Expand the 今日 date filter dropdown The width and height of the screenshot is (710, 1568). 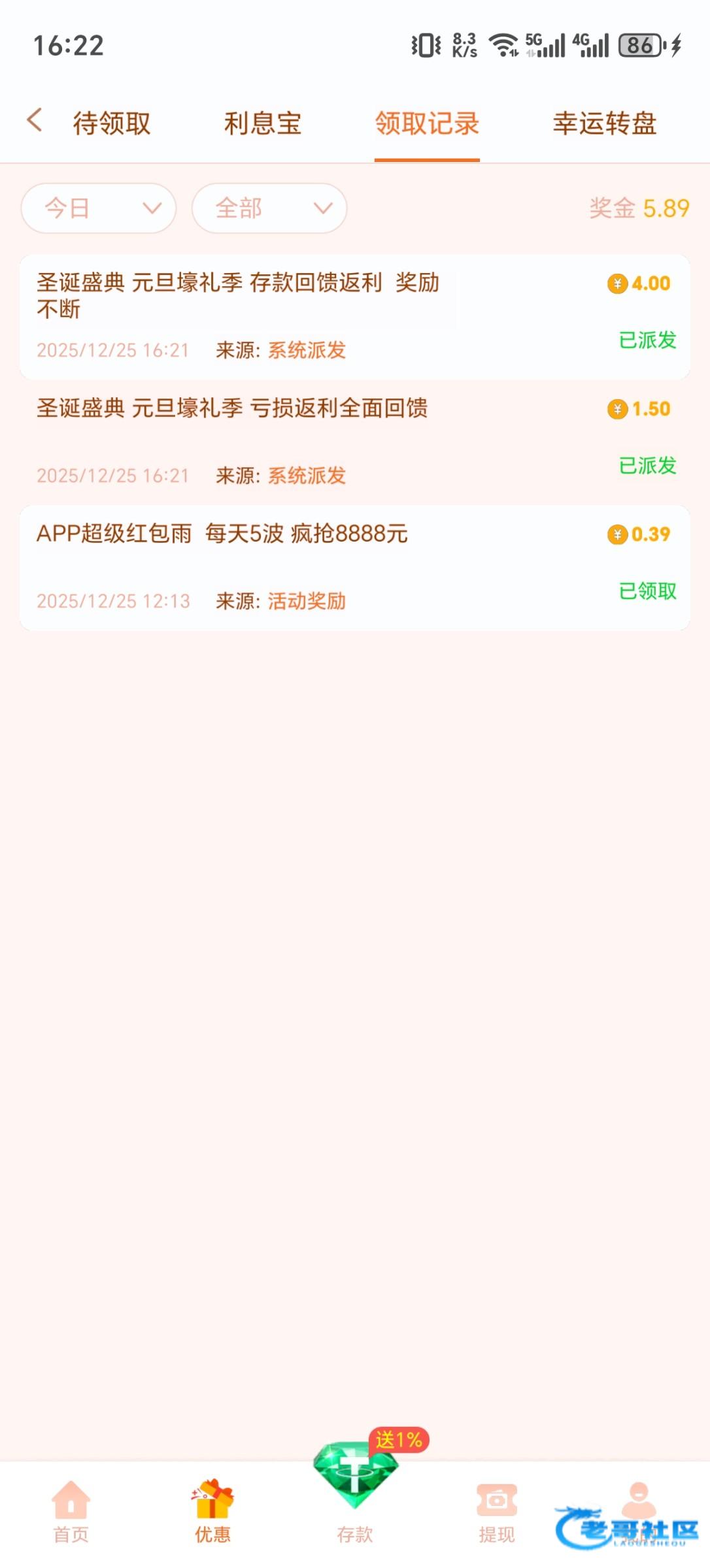[99, 208]
